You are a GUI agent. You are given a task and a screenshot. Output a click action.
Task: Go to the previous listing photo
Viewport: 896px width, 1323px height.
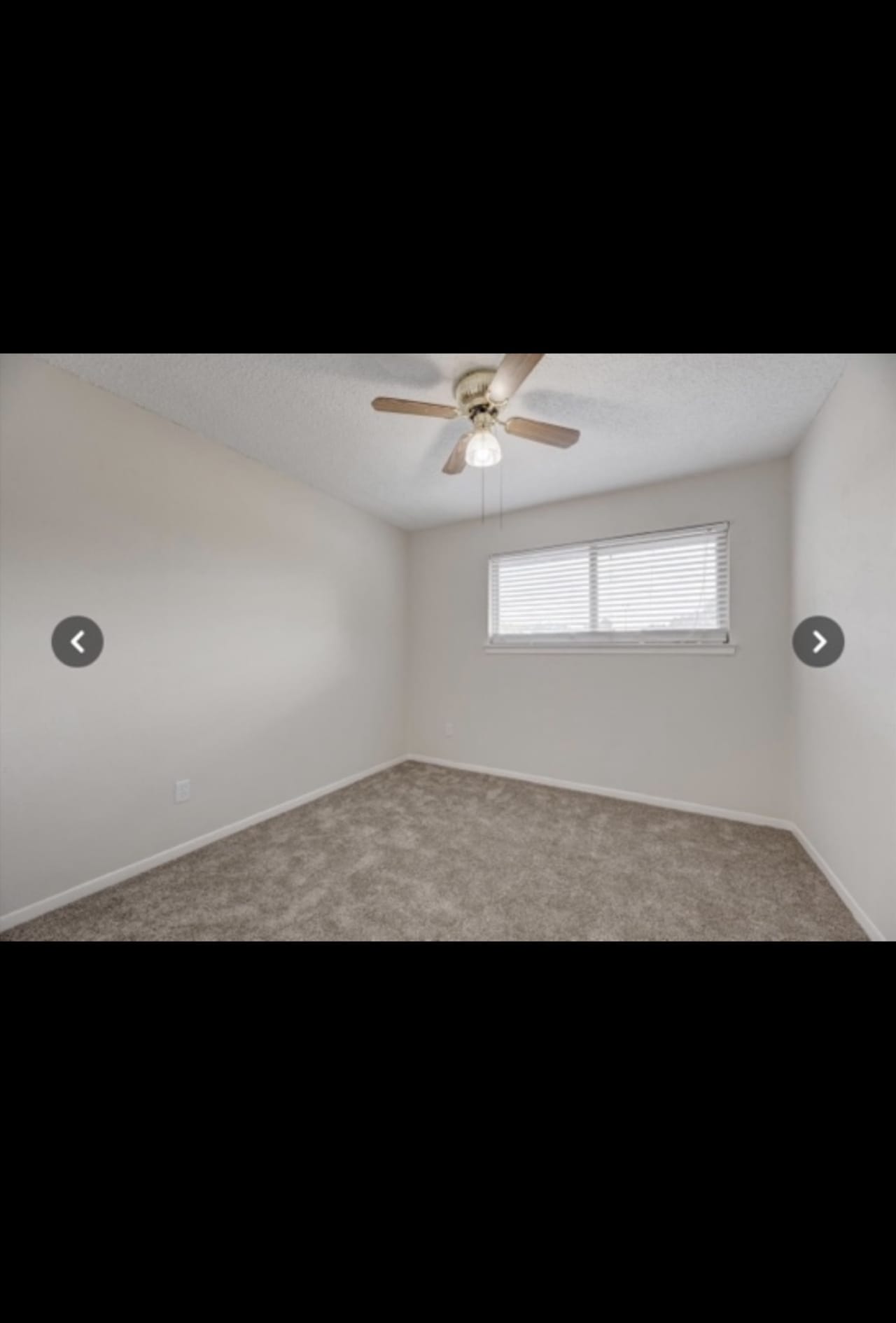pyautogui.click(x=78, y=641)
